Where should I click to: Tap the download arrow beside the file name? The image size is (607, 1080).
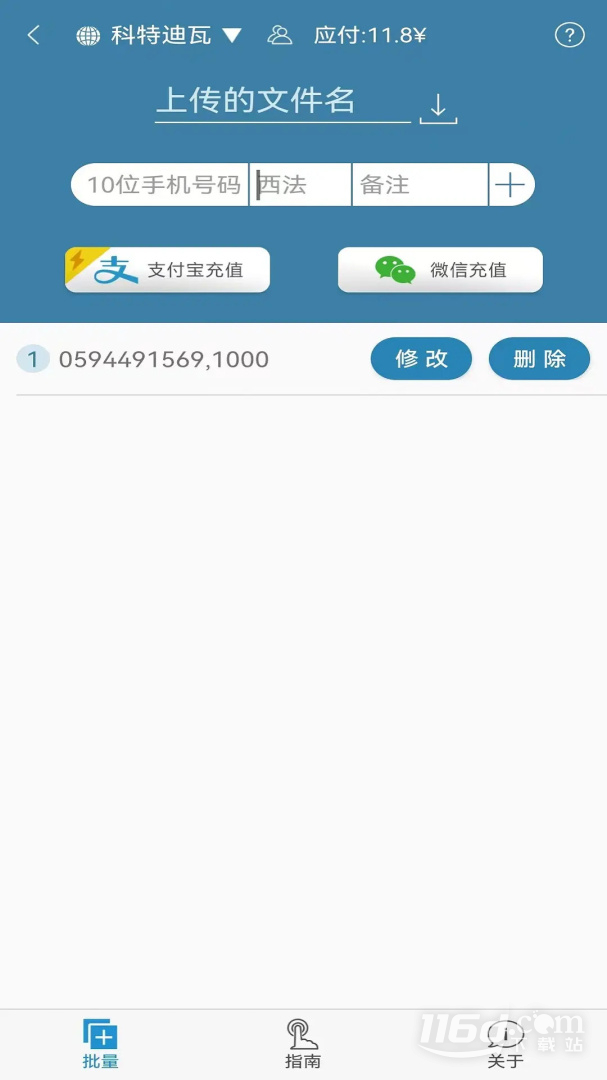coord(438,109)
